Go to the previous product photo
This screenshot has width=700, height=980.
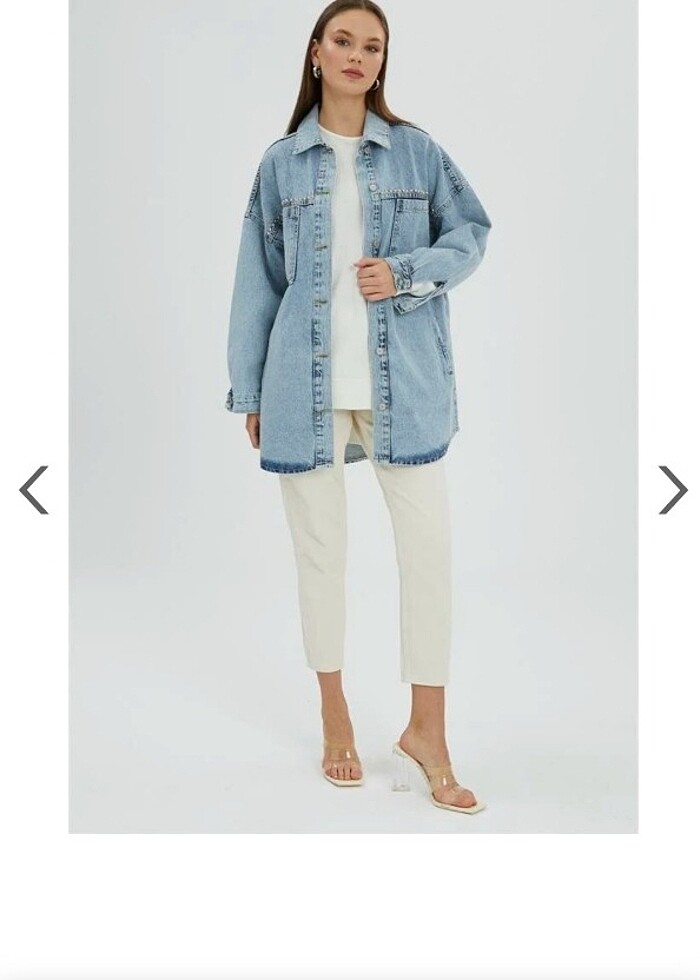tap(34, 490)
